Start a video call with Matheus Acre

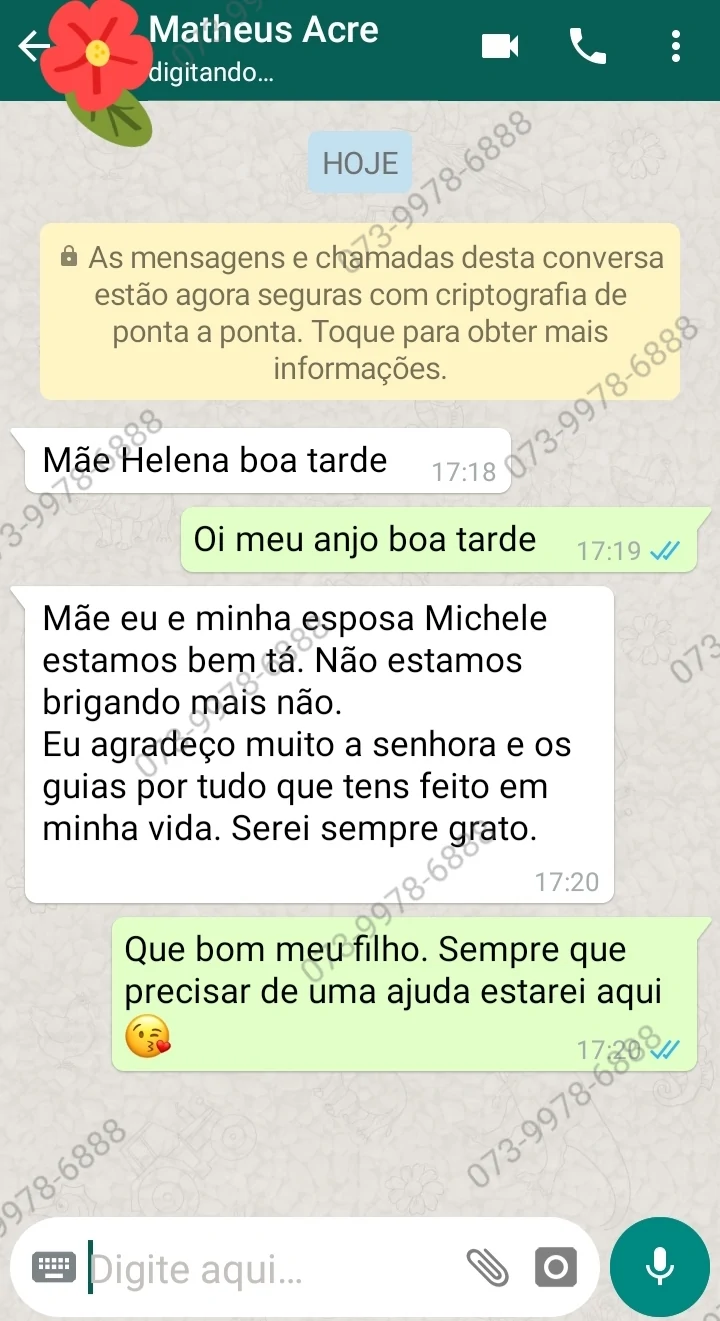(x=500, y=46)
